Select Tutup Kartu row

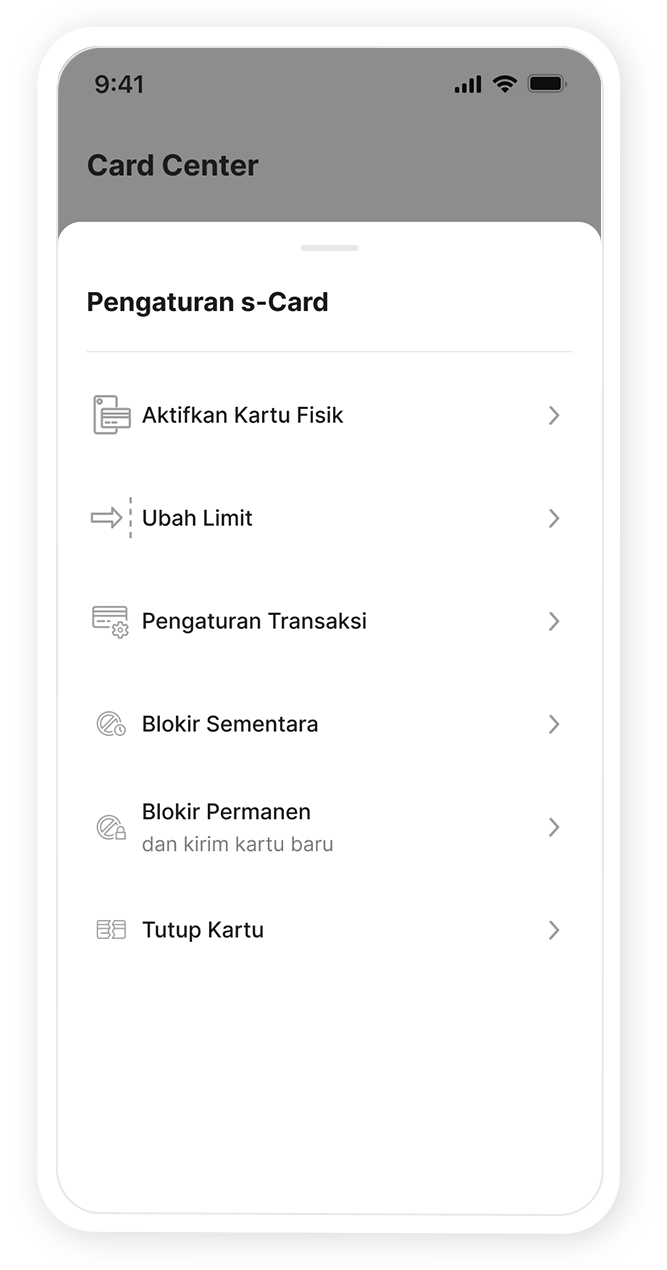(x=328, y=930)
